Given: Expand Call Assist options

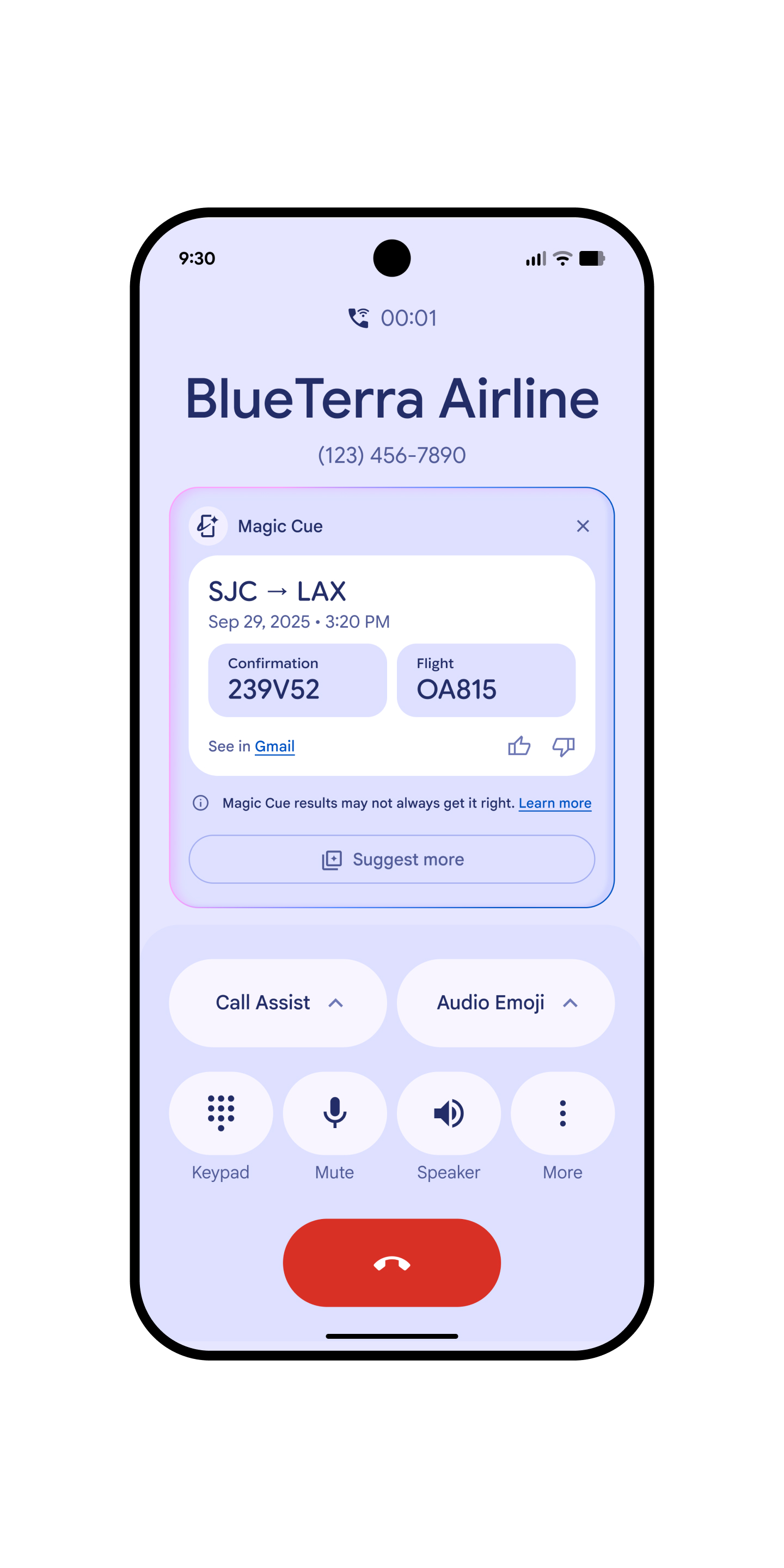Looking at the screenshot, I should click(278, 1002).
